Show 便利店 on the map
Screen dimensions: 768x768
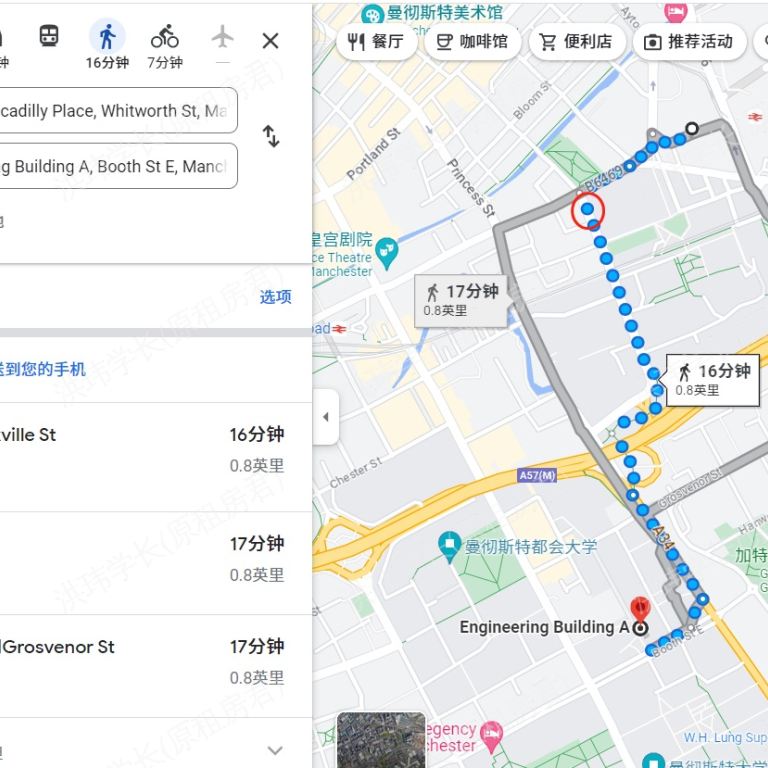click(x=576, y=42)
